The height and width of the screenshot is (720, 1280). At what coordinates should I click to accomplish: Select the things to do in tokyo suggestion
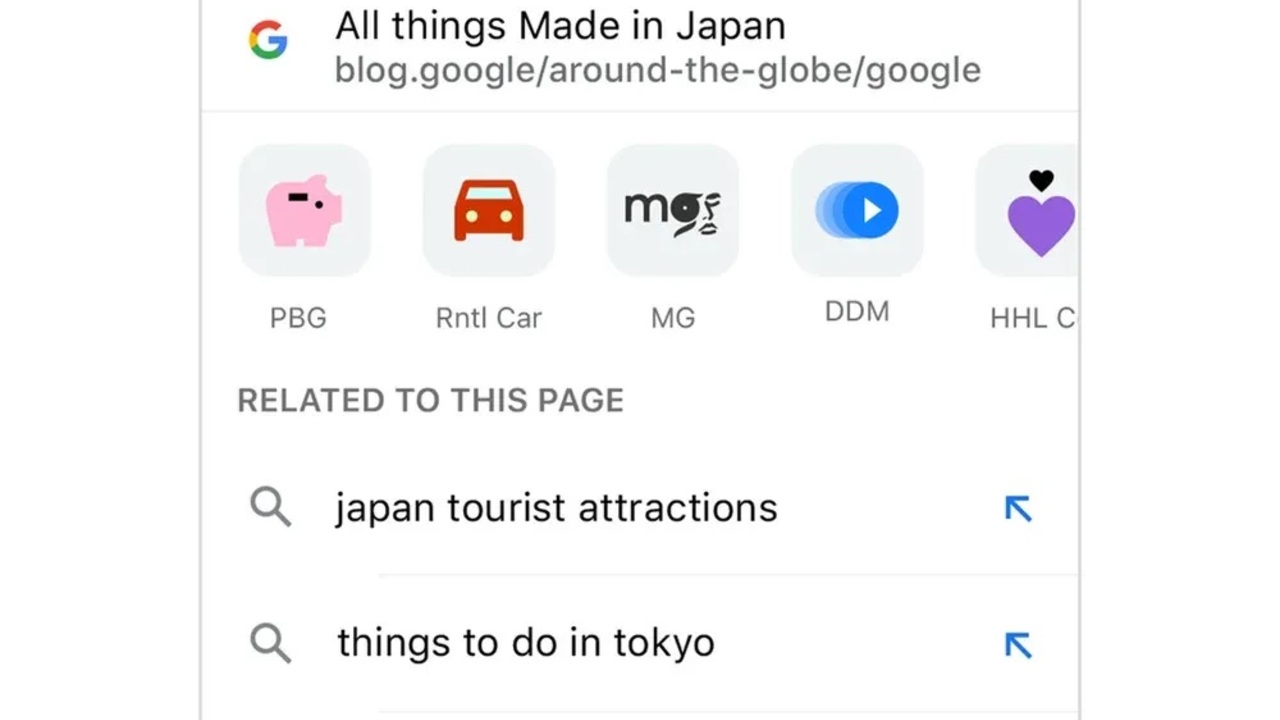click(x=525, y=642)
